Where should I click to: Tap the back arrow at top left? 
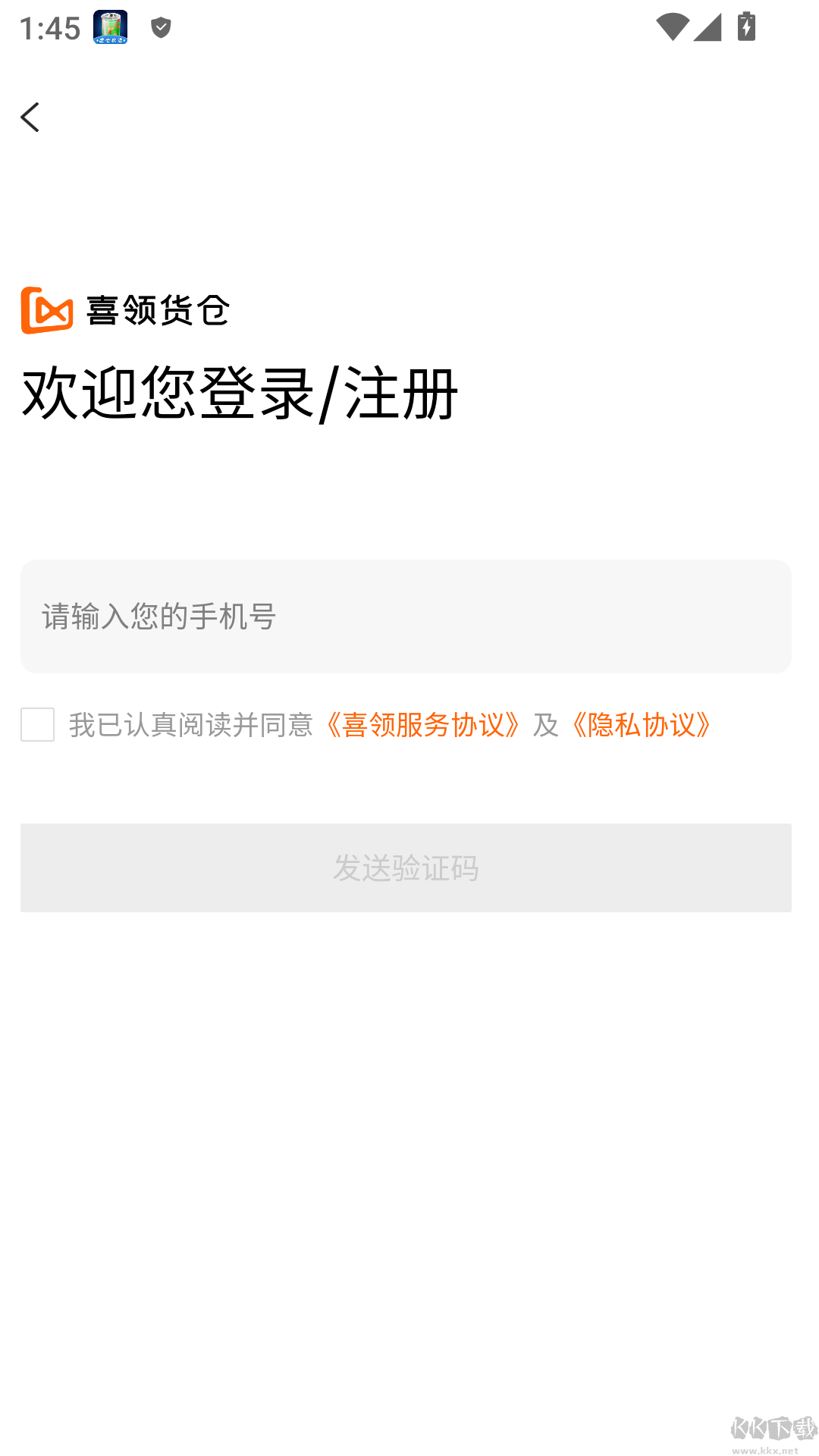(30, 118)
